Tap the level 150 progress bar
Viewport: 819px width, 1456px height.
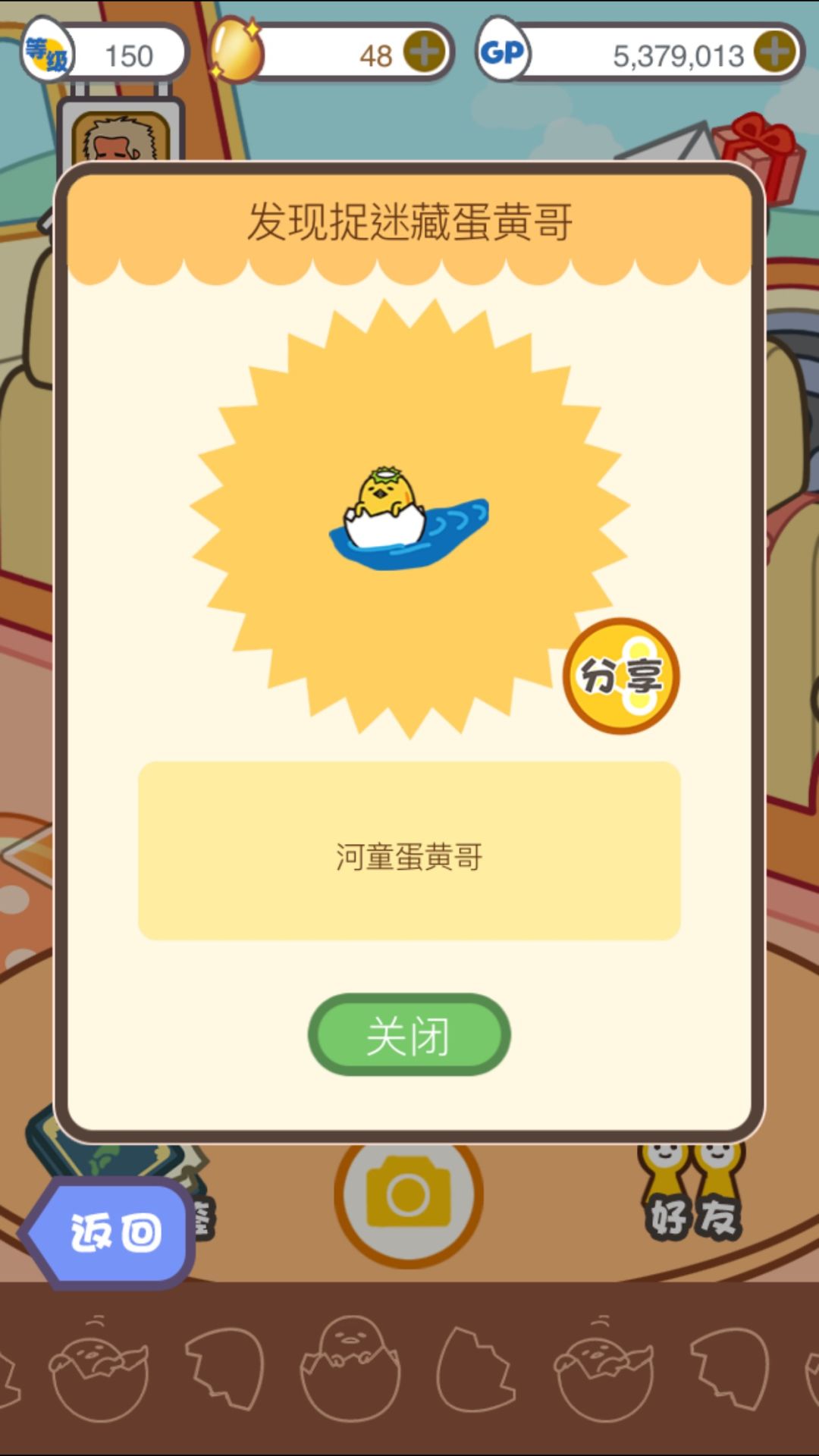click(125, 53)
